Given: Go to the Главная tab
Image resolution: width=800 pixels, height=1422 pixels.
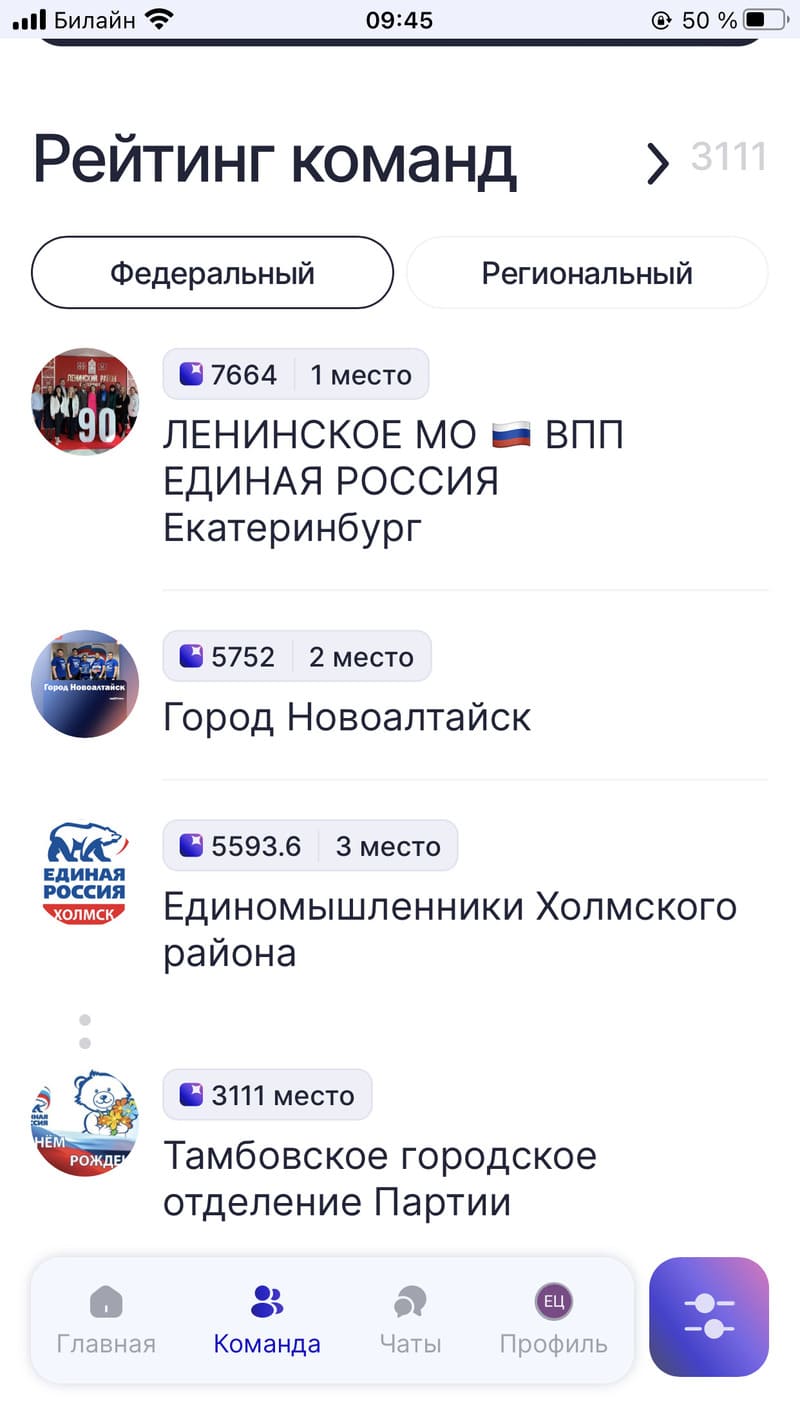Looking at the screenshot, I should click(106, 1320).
